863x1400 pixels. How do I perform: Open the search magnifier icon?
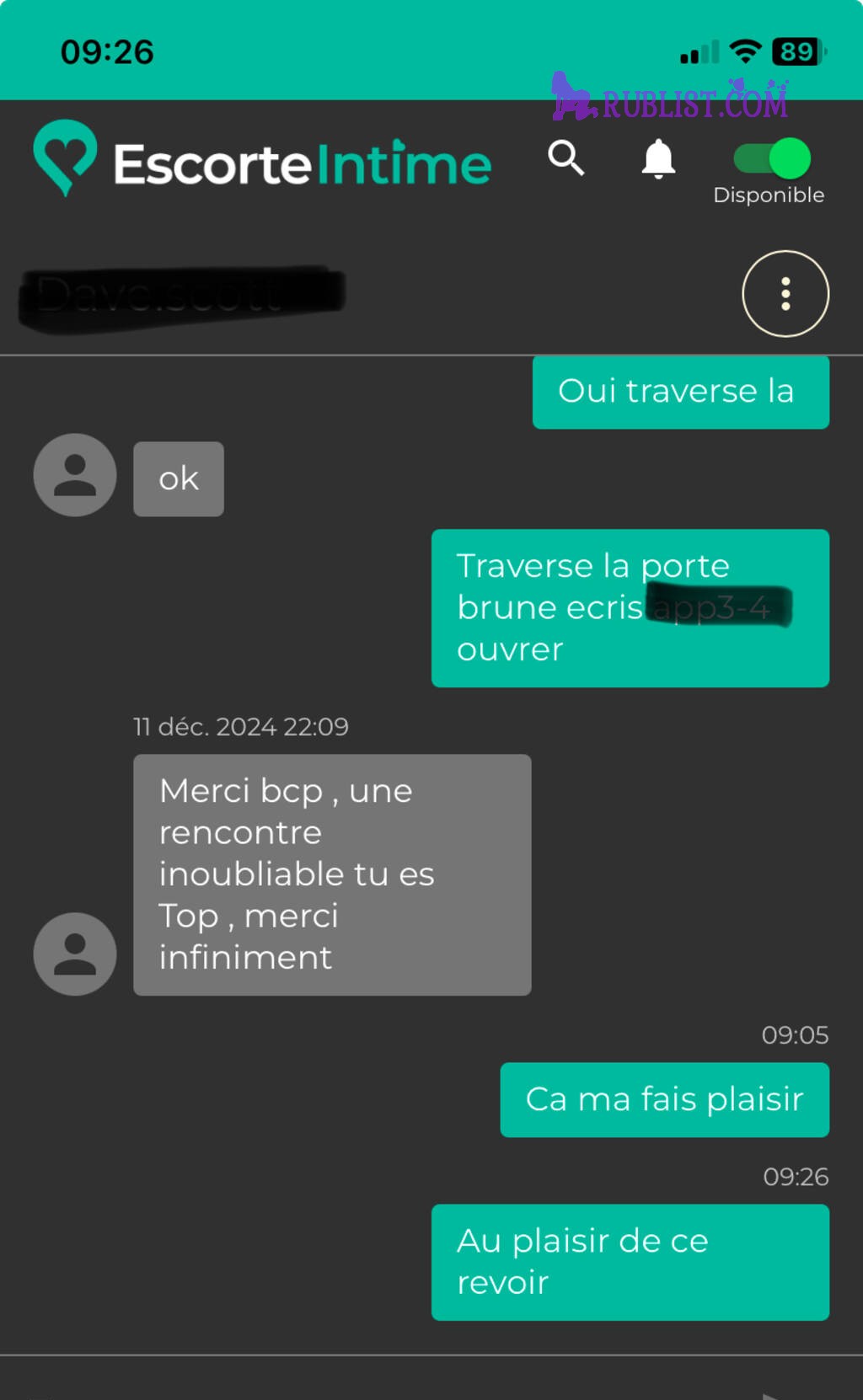pyautogui.click(x=566, y=158)
